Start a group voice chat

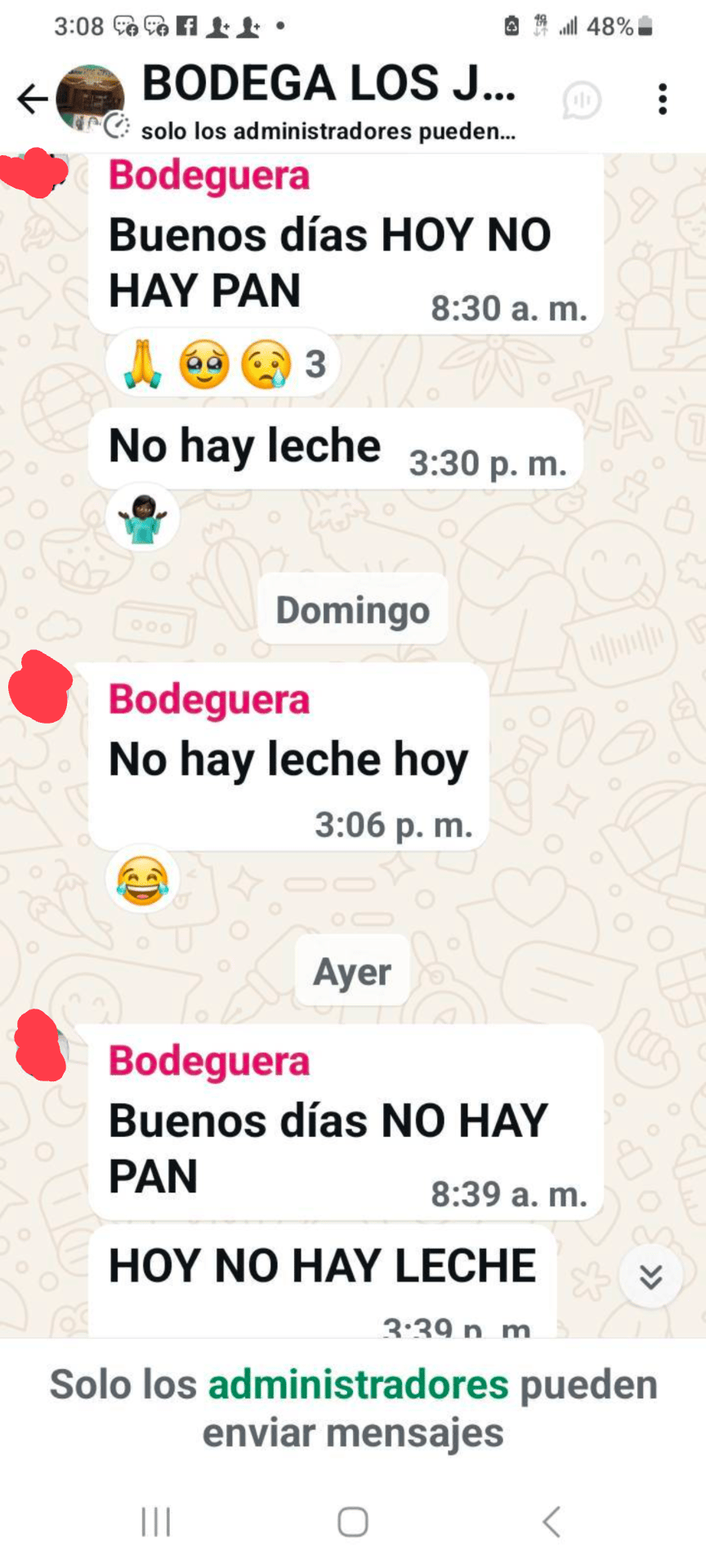pos(582,101)
